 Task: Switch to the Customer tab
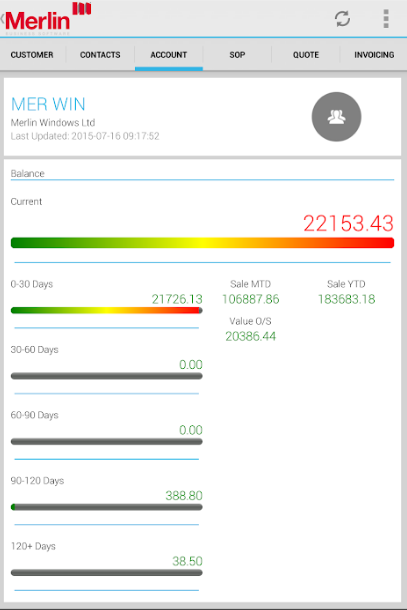pyautogui.click(x=32, y=55)
